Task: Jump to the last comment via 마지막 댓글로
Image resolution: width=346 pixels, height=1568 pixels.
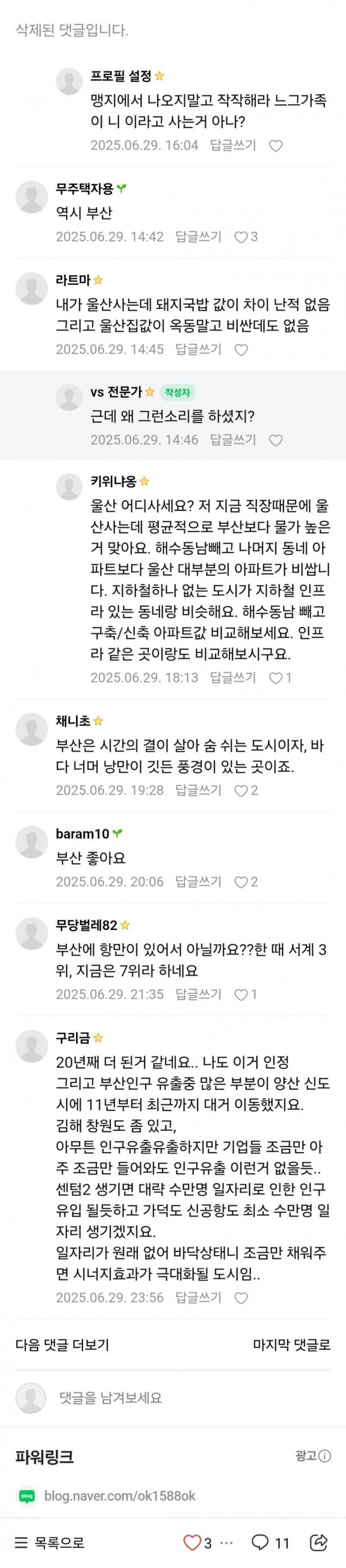Action: pos(291,1344)
